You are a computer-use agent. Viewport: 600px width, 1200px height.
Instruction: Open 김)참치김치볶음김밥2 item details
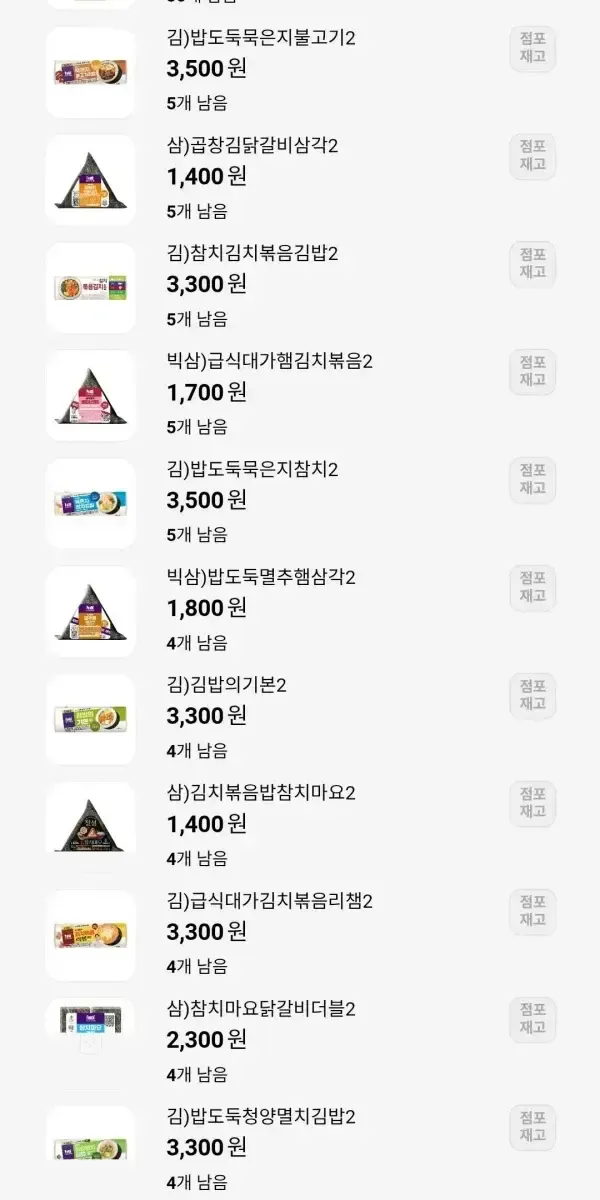tap(253, 254)
